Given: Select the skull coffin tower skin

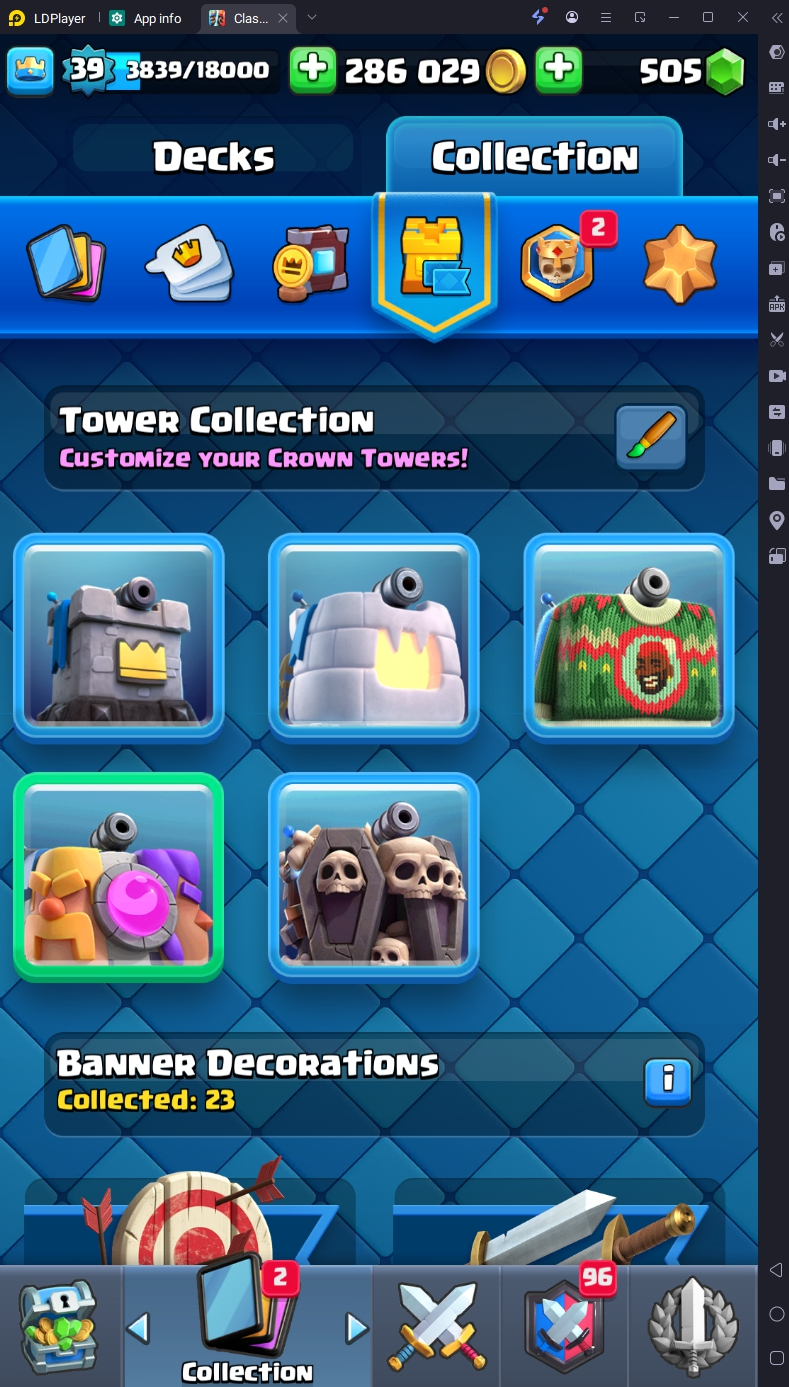Looking at the screenshot, I should (x=373, y=875).
